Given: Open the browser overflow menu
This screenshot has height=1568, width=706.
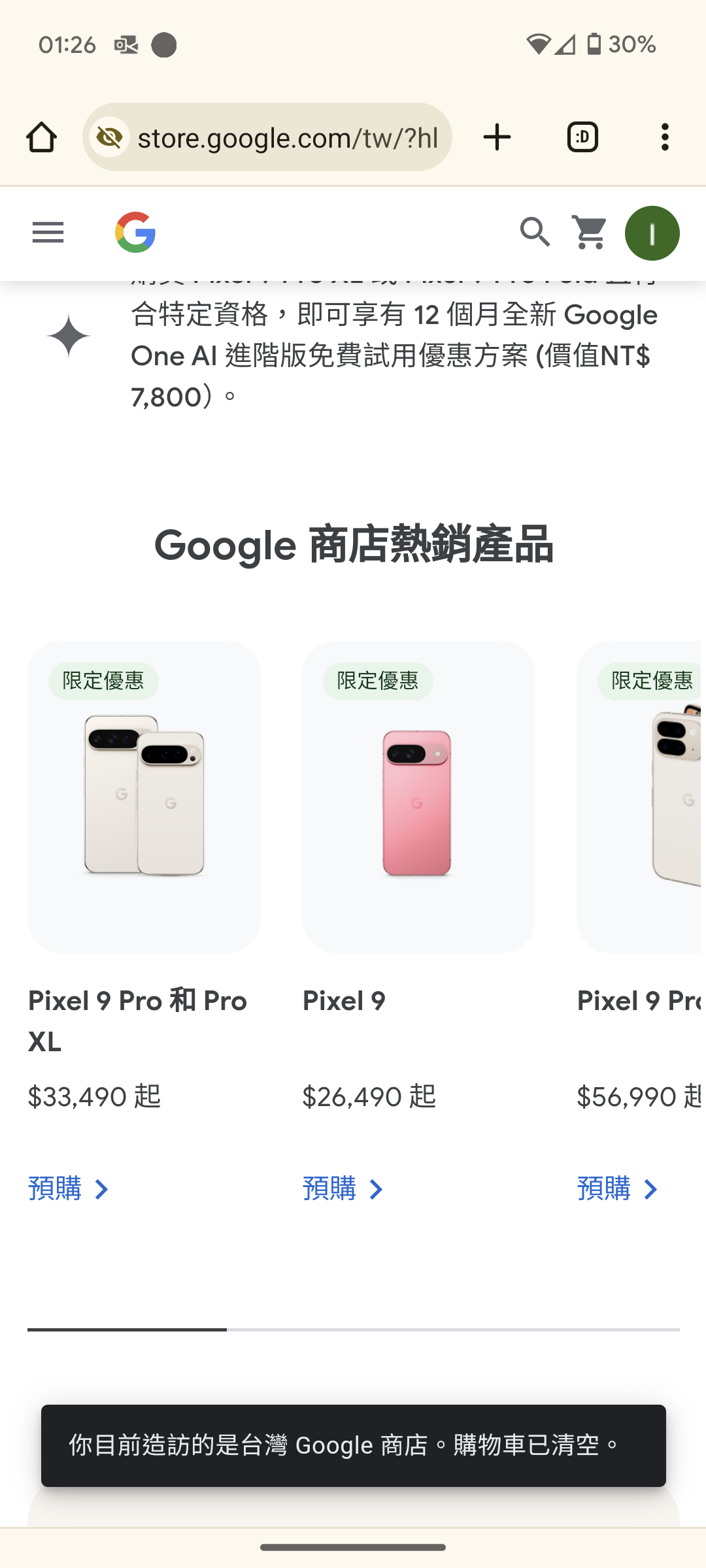Looking at the screenshot, I should 665,137.
